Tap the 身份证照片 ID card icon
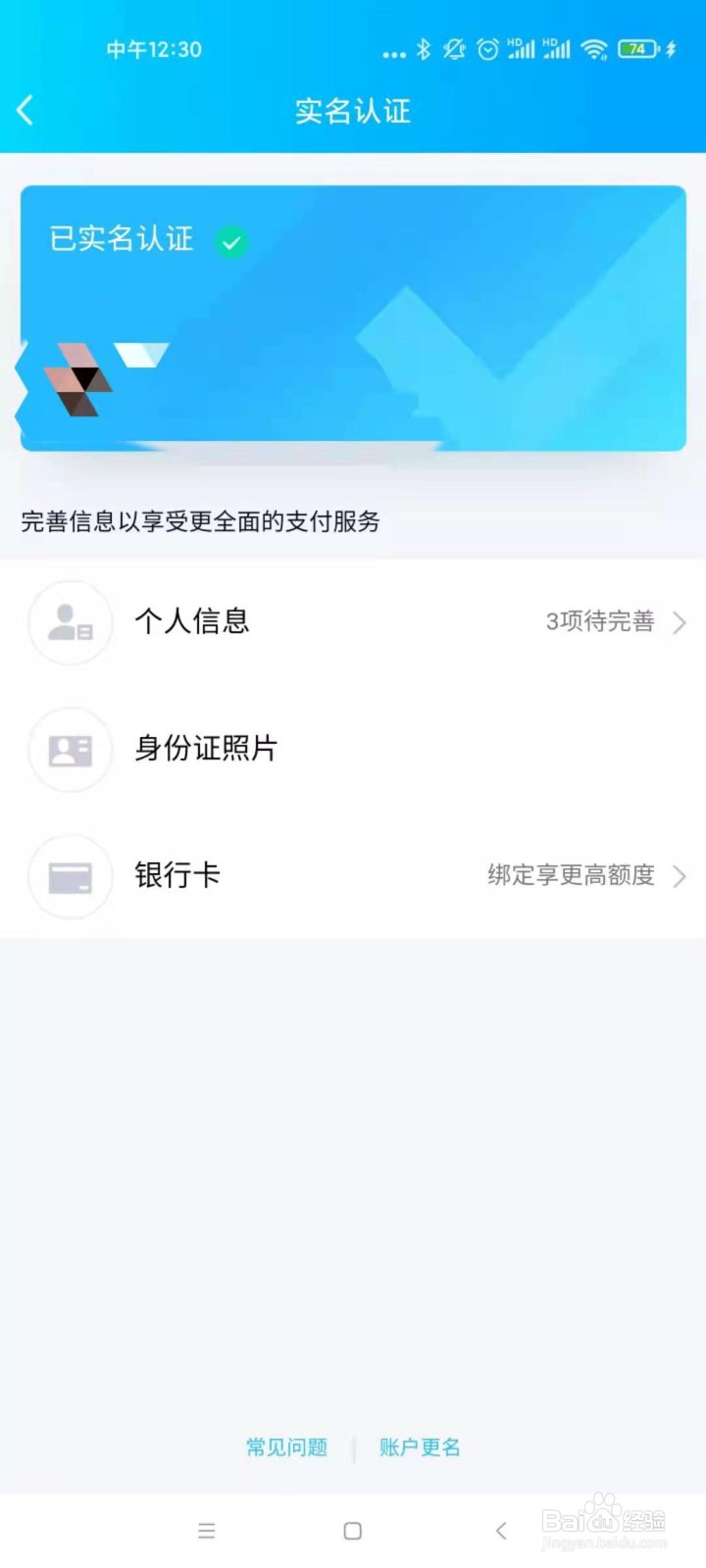Viewport: 706px width, 1568px height. (x=70, y=750)
